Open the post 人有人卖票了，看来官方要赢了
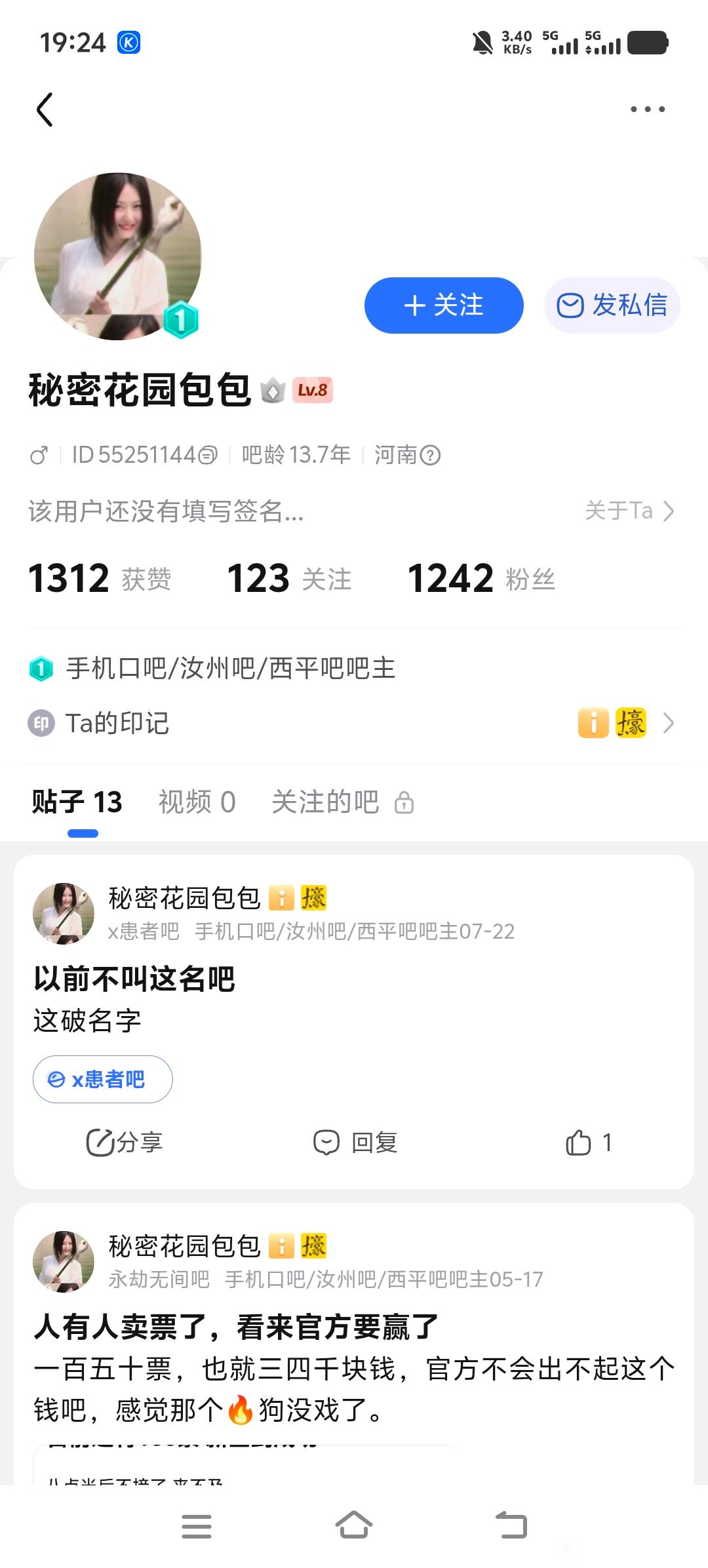 pyautogui.click(x=236, y=1327)
